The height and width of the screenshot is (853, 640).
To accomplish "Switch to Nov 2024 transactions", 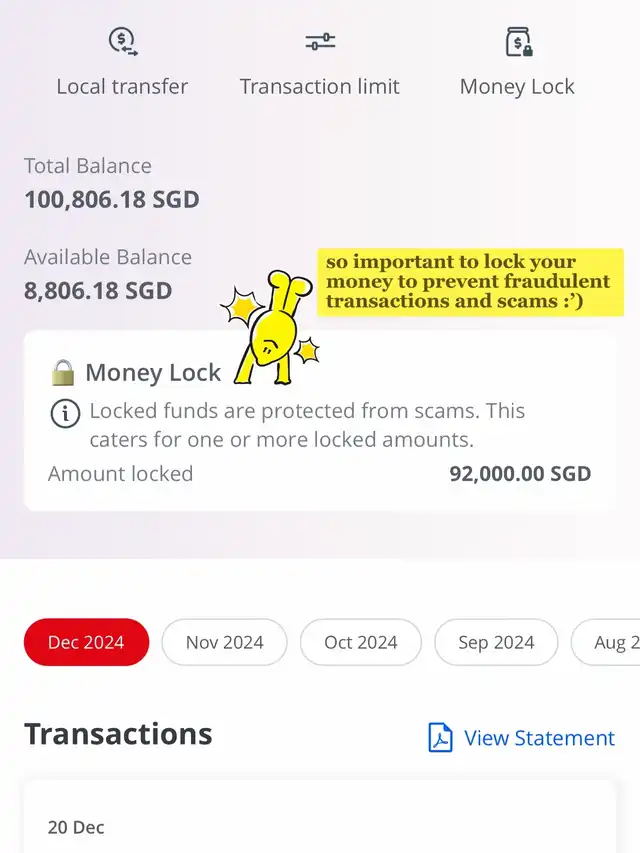I will click(224, 642).
